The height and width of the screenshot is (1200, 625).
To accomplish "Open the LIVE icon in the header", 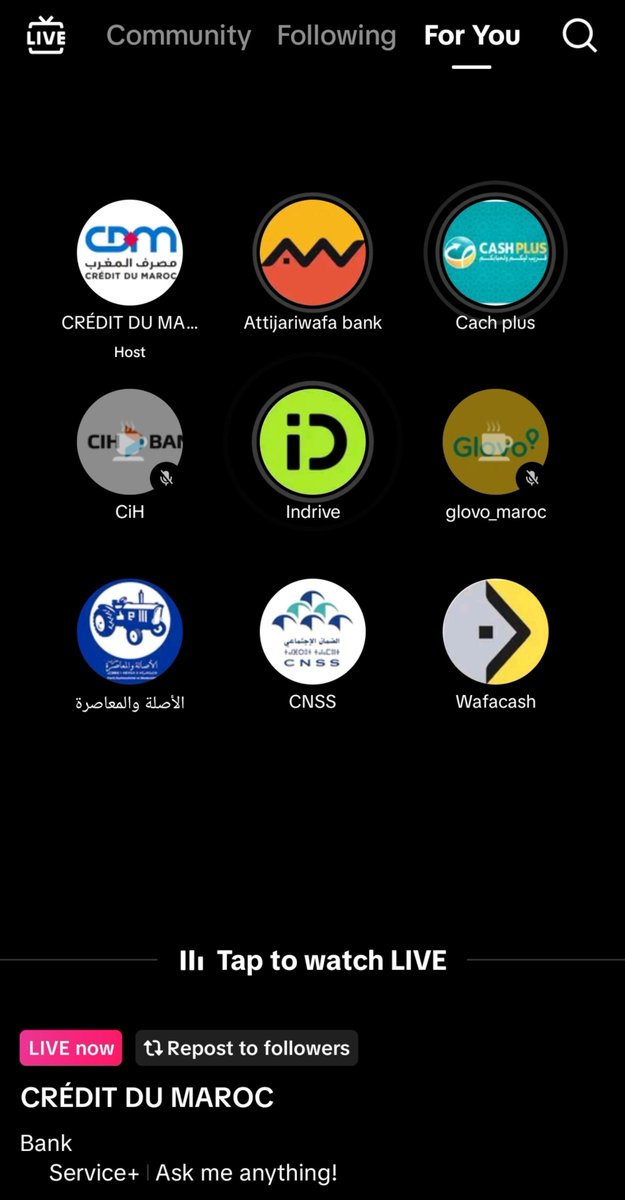I will (x=46, y=36).
